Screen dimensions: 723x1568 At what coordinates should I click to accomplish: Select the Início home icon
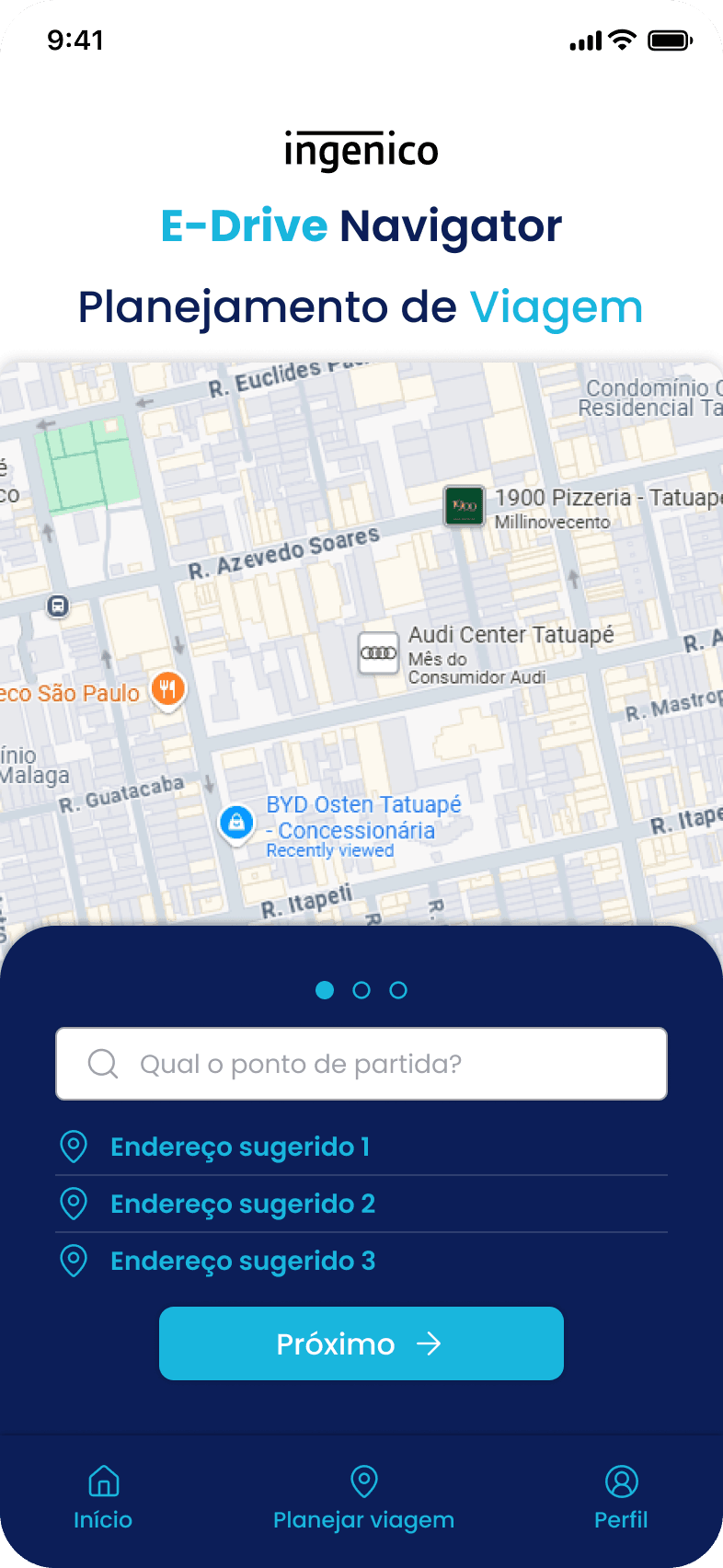(x=103, y=1482)
